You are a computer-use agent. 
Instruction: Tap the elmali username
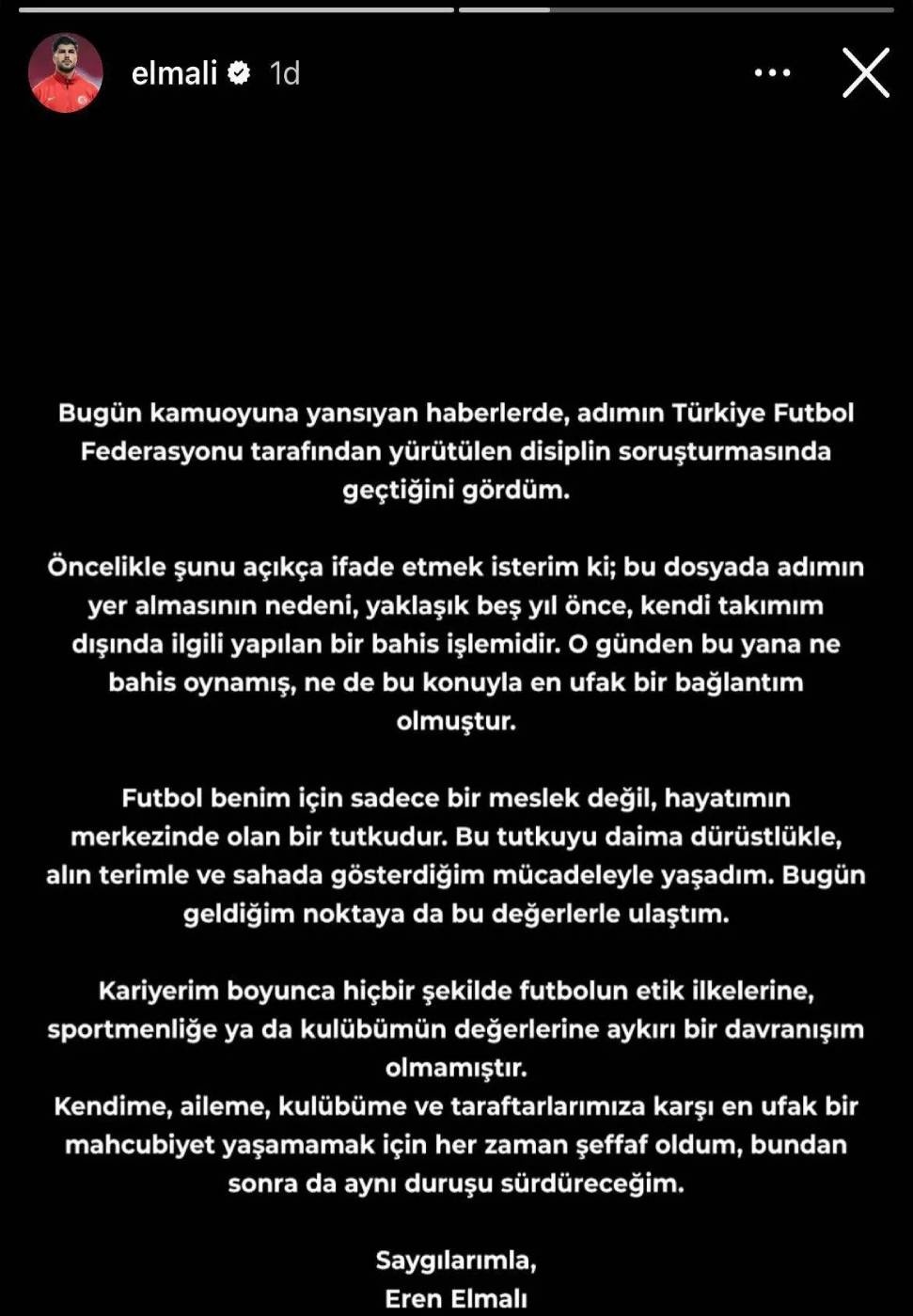pos(174,73)
